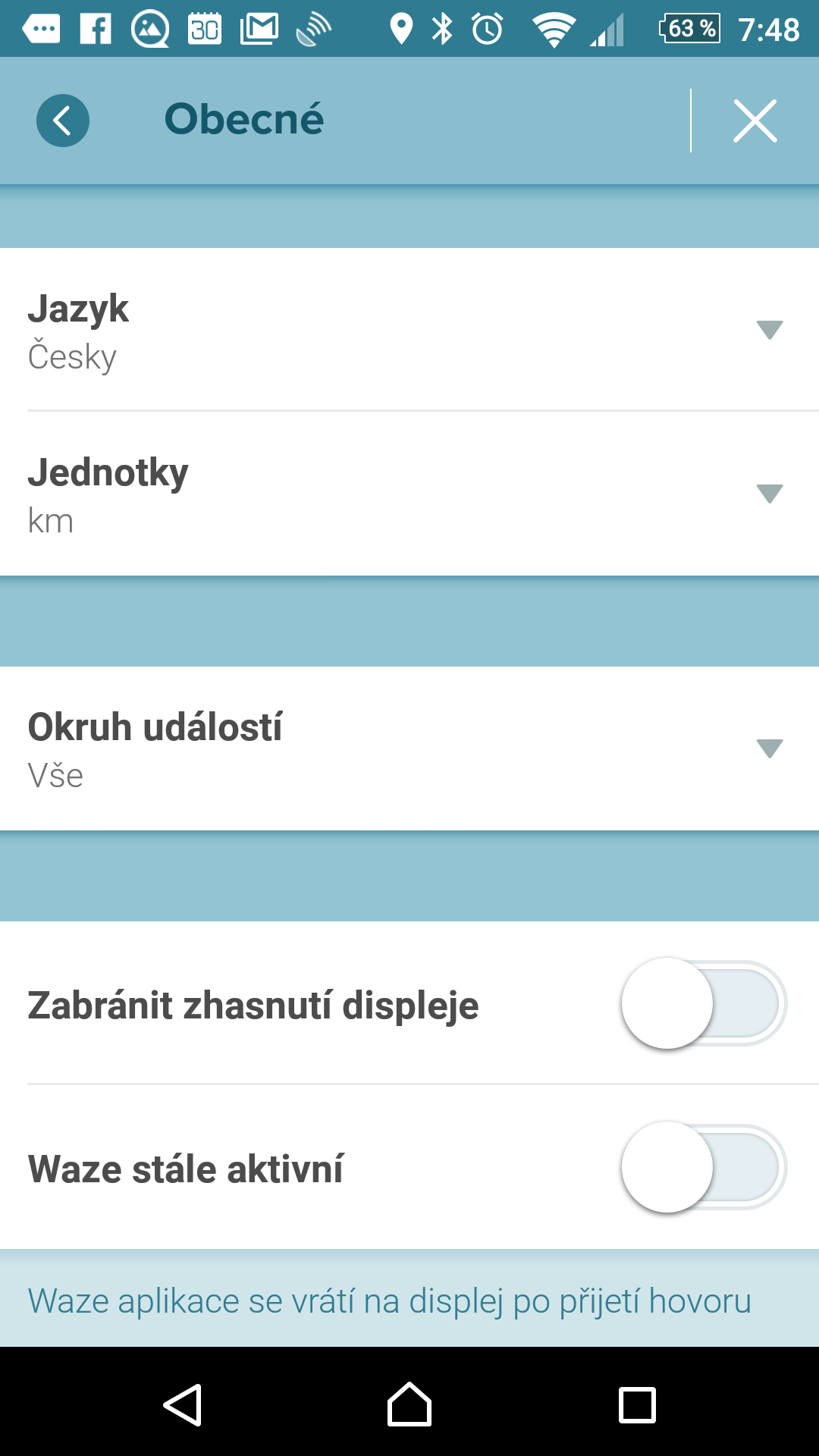Tap the system home button
Screen dimensions: 819x1456
point(409,1404)
